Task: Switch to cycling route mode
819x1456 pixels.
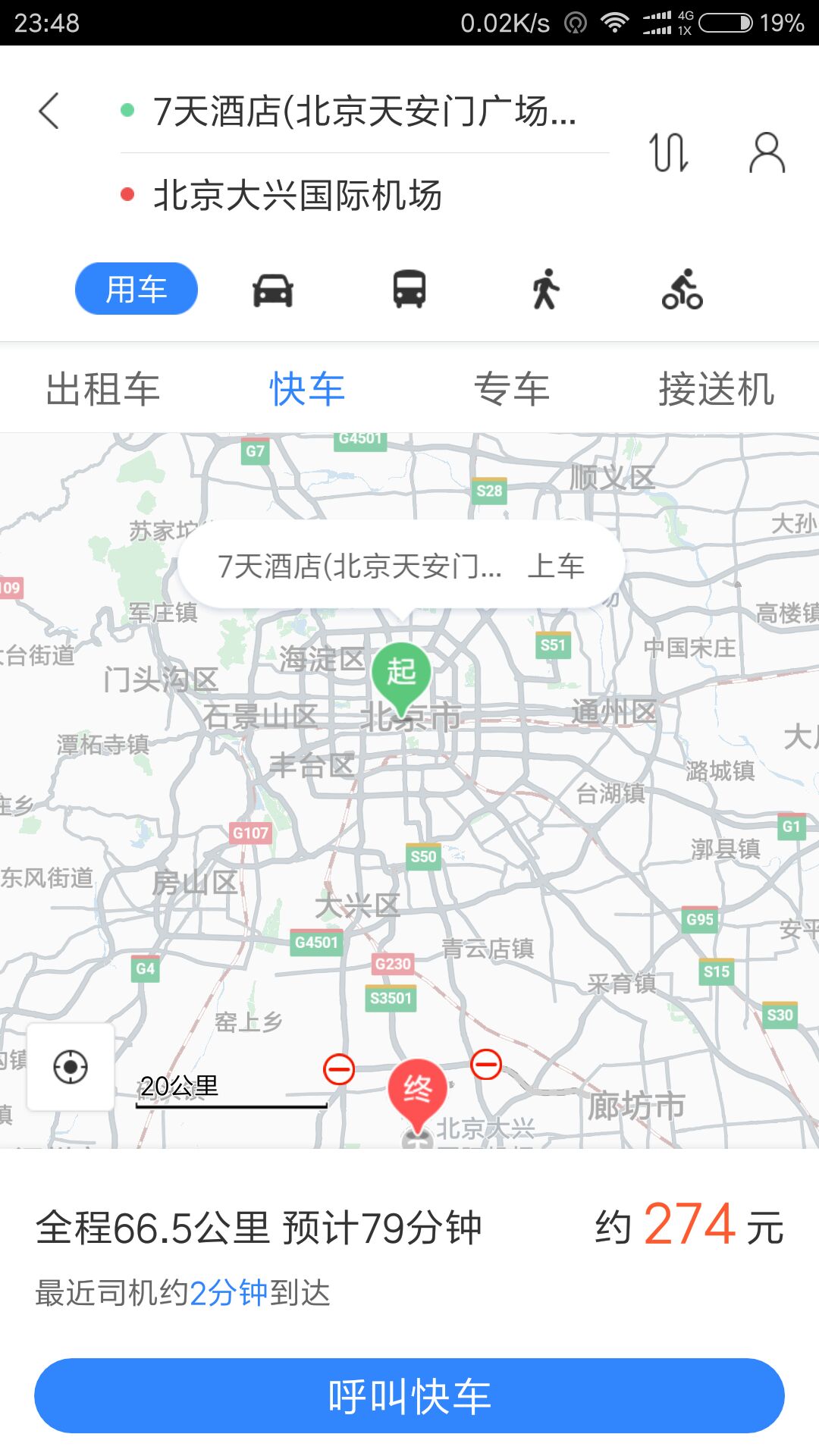Action: 682,290
